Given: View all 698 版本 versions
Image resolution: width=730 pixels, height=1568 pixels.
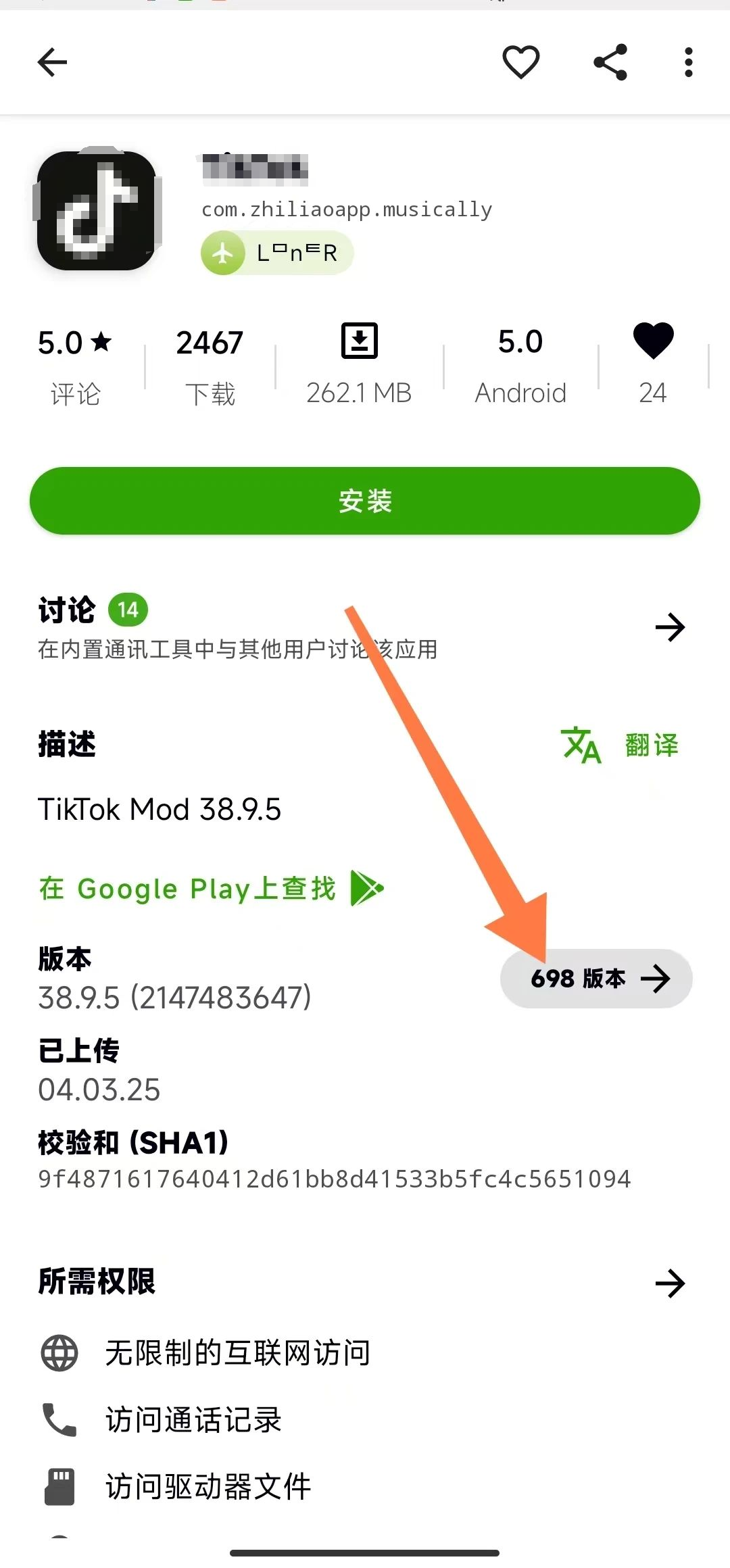Looking at the screenshot, I should point(596,978).
